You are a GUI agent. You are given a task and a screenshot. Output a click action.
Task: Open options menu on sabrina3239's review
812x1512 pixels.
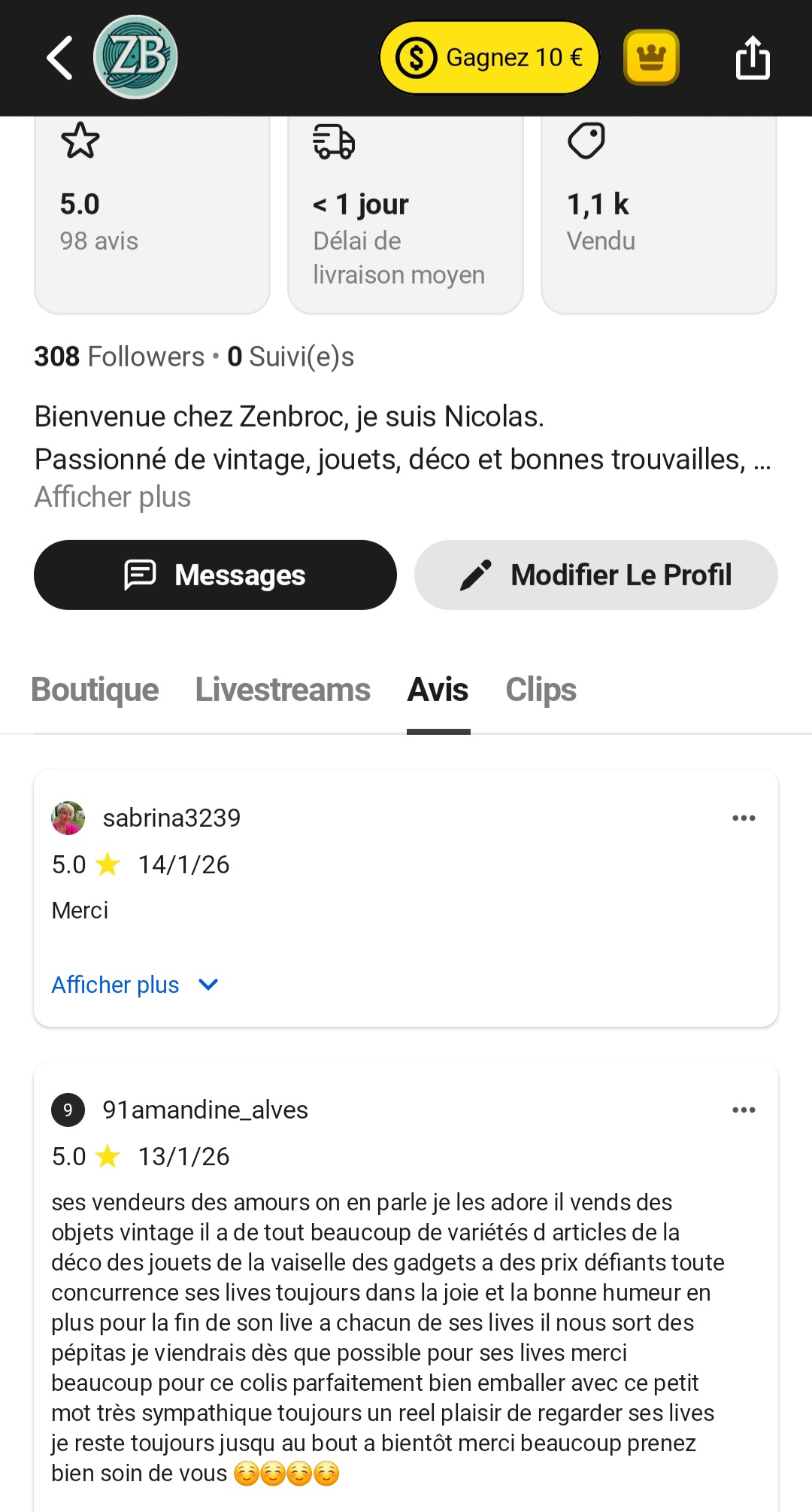click(x=744, y=817)
